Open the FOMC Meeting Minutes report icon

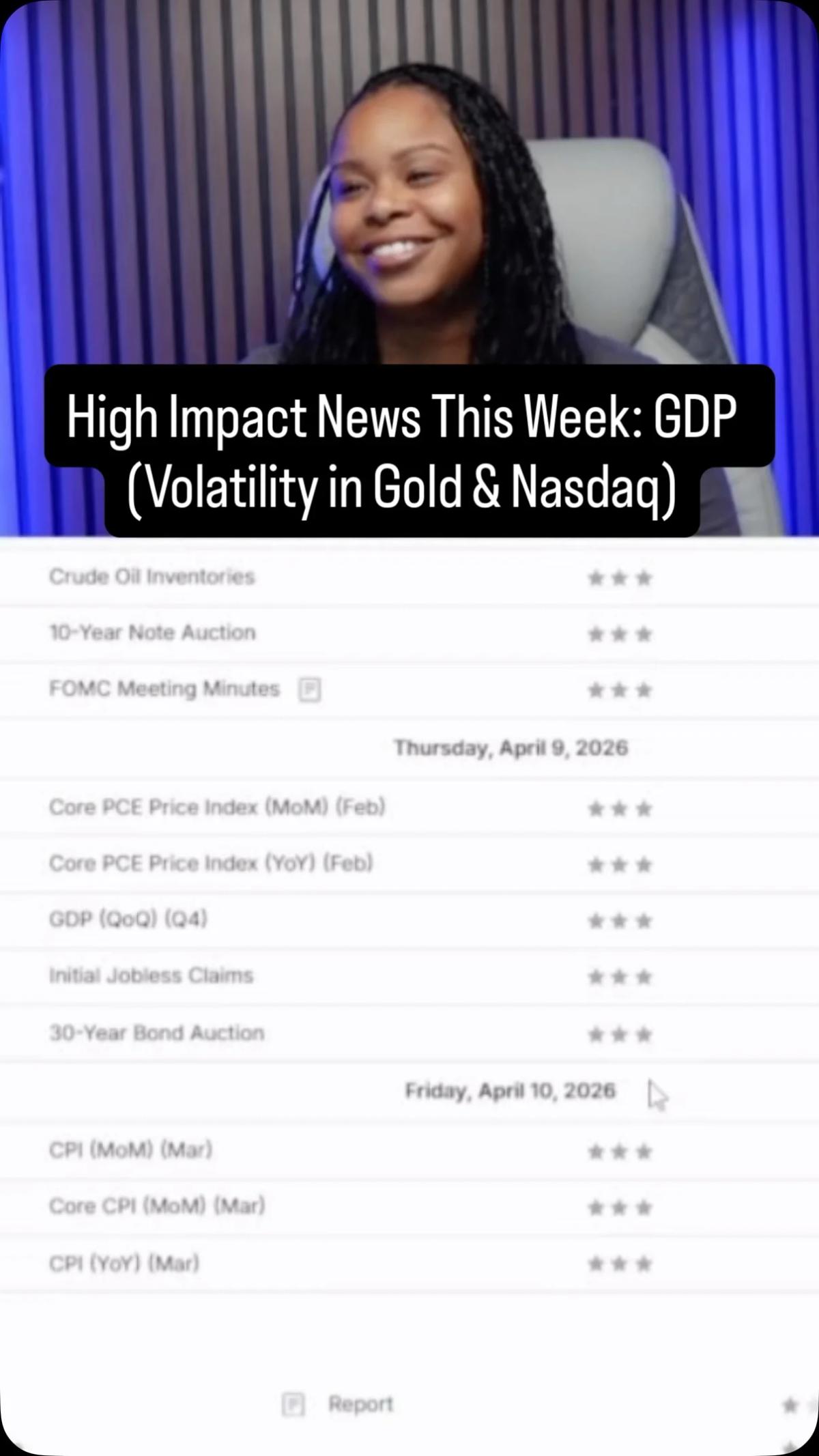click(311, 689)
